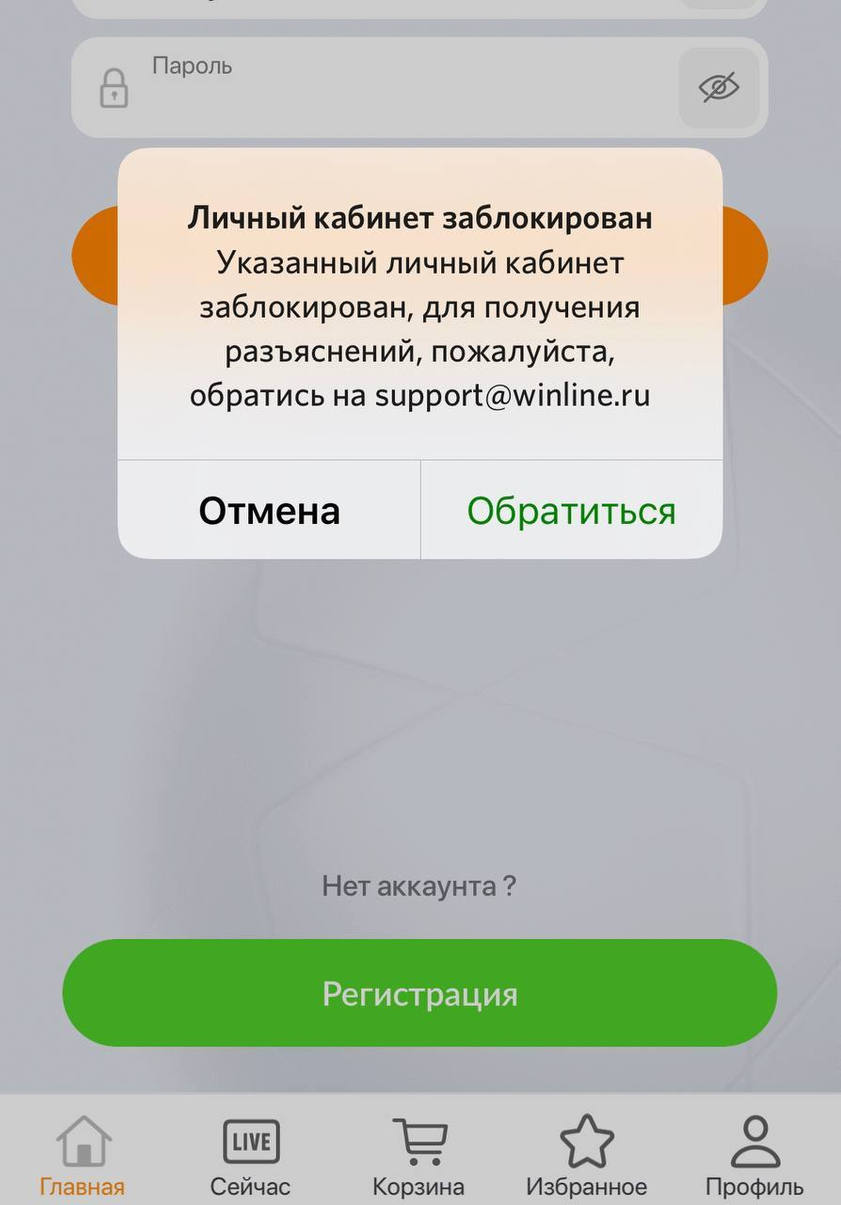The height and width of the screenshot is (1205, 841).
Task: Switch to the Избранное tab
Action: 586,1156
